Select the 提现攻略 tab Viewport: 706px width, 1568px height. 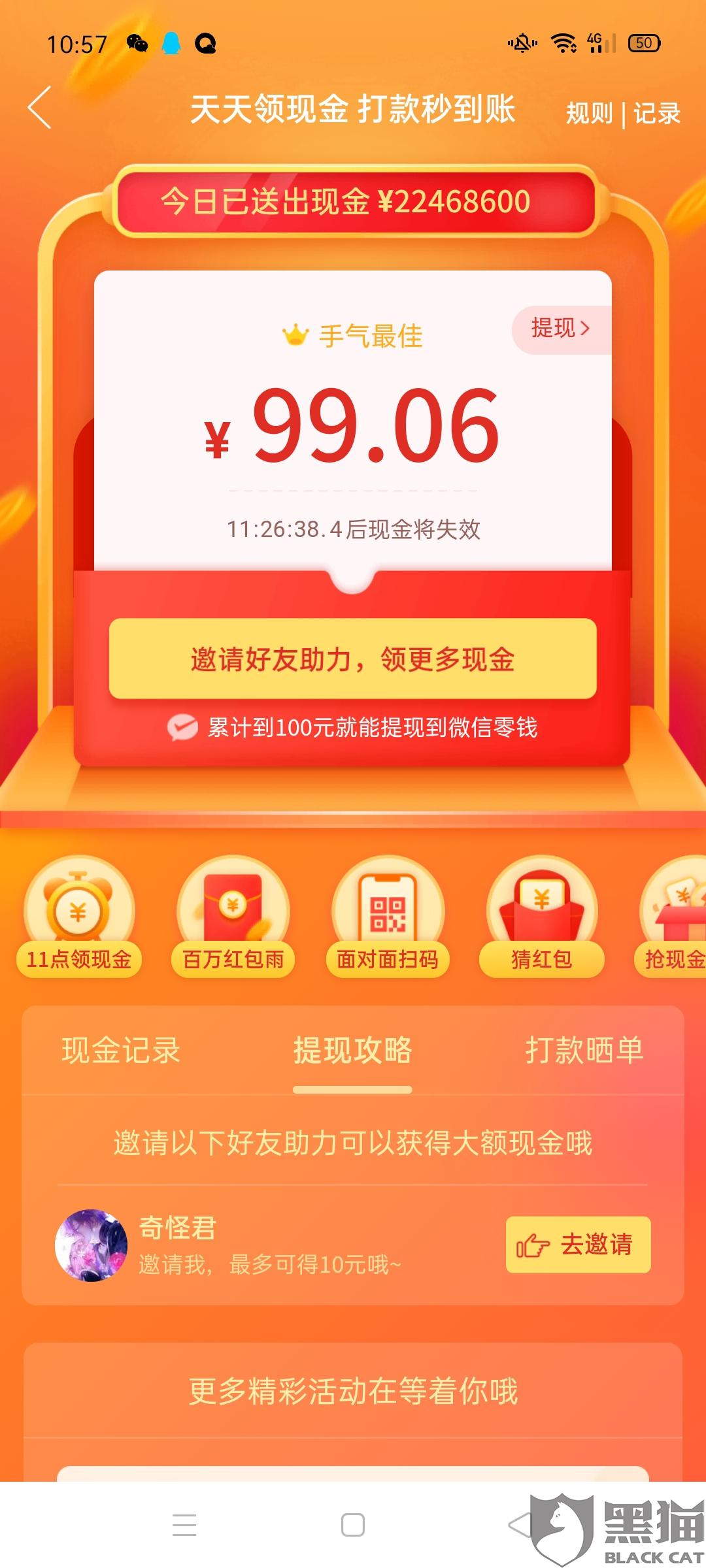pyautogui.click(x=352, y=1051)
